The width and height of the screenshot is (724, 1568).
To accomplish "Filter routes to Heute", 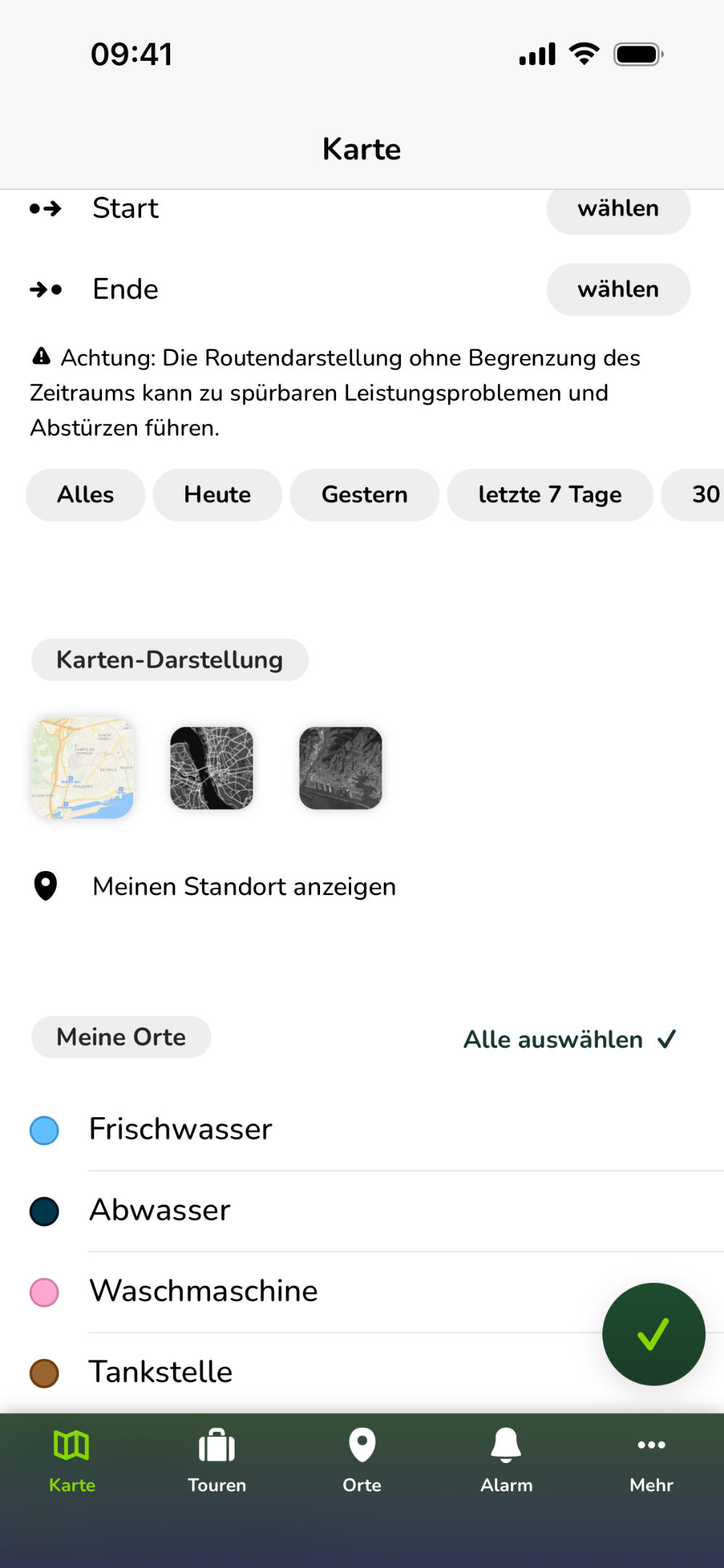I will [x=217, y=495].
